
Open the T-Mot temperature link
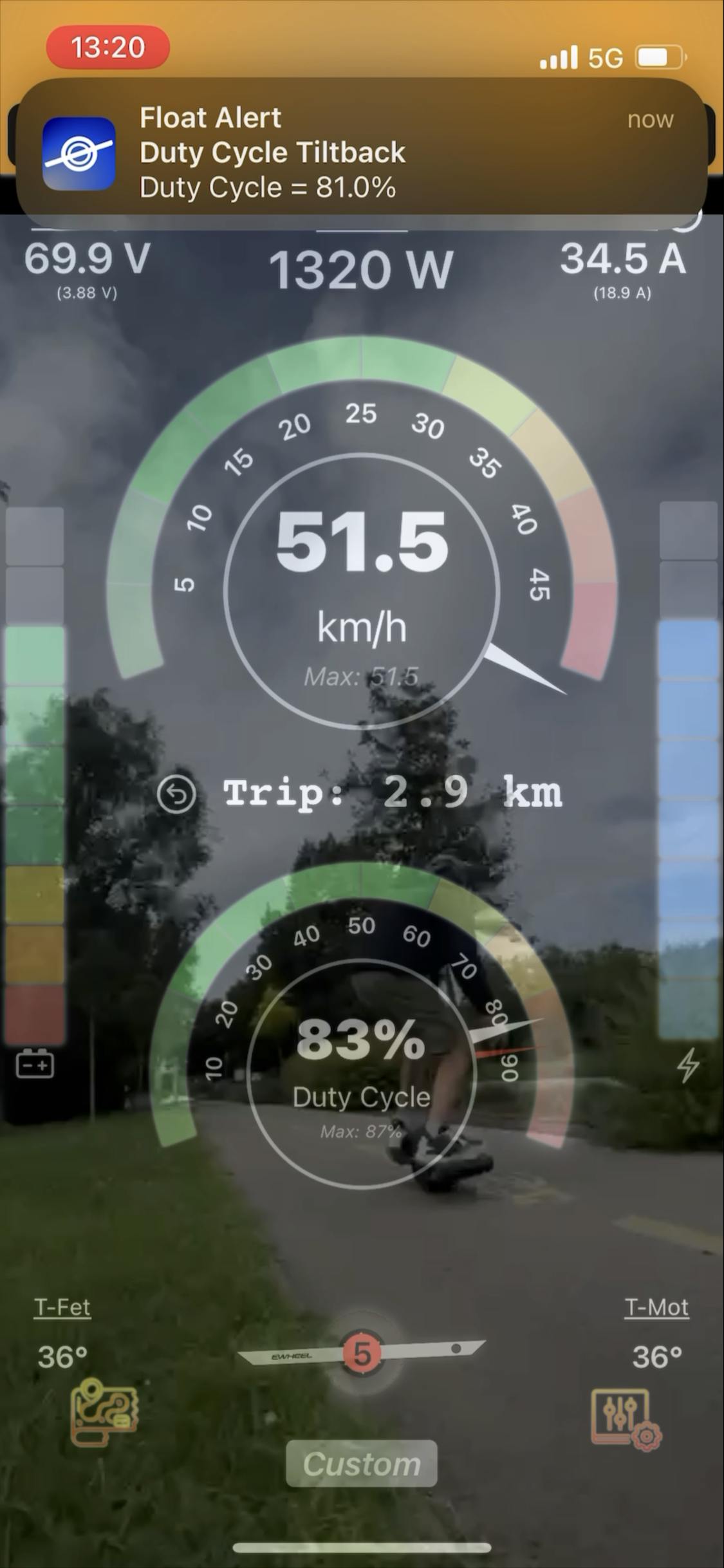pyautogui.click(x=656, y=1307)
